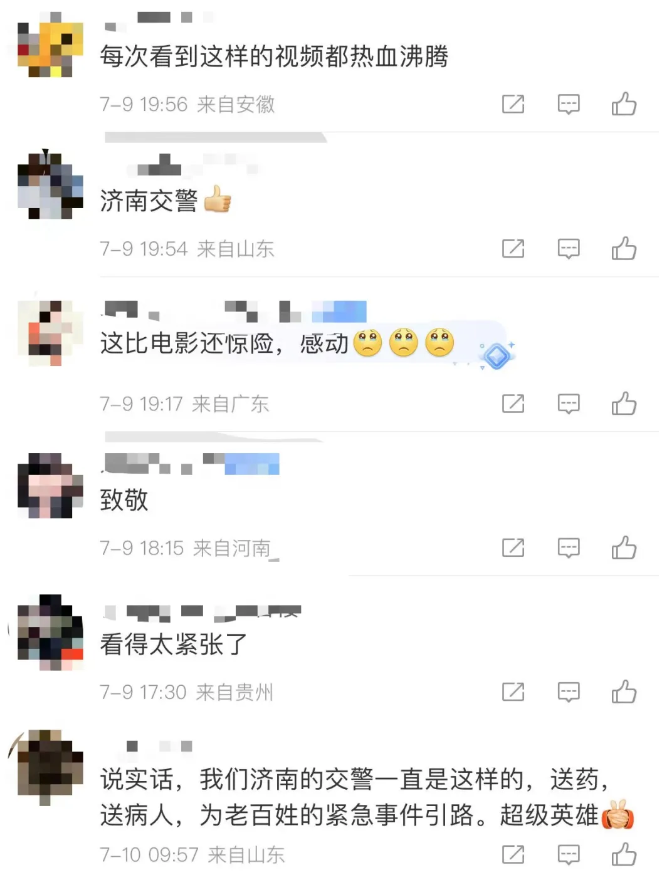This screenshot has width=659, height=872.
Task: Reply to the comment 看得太紧张了
Action: tap(568, 692)
